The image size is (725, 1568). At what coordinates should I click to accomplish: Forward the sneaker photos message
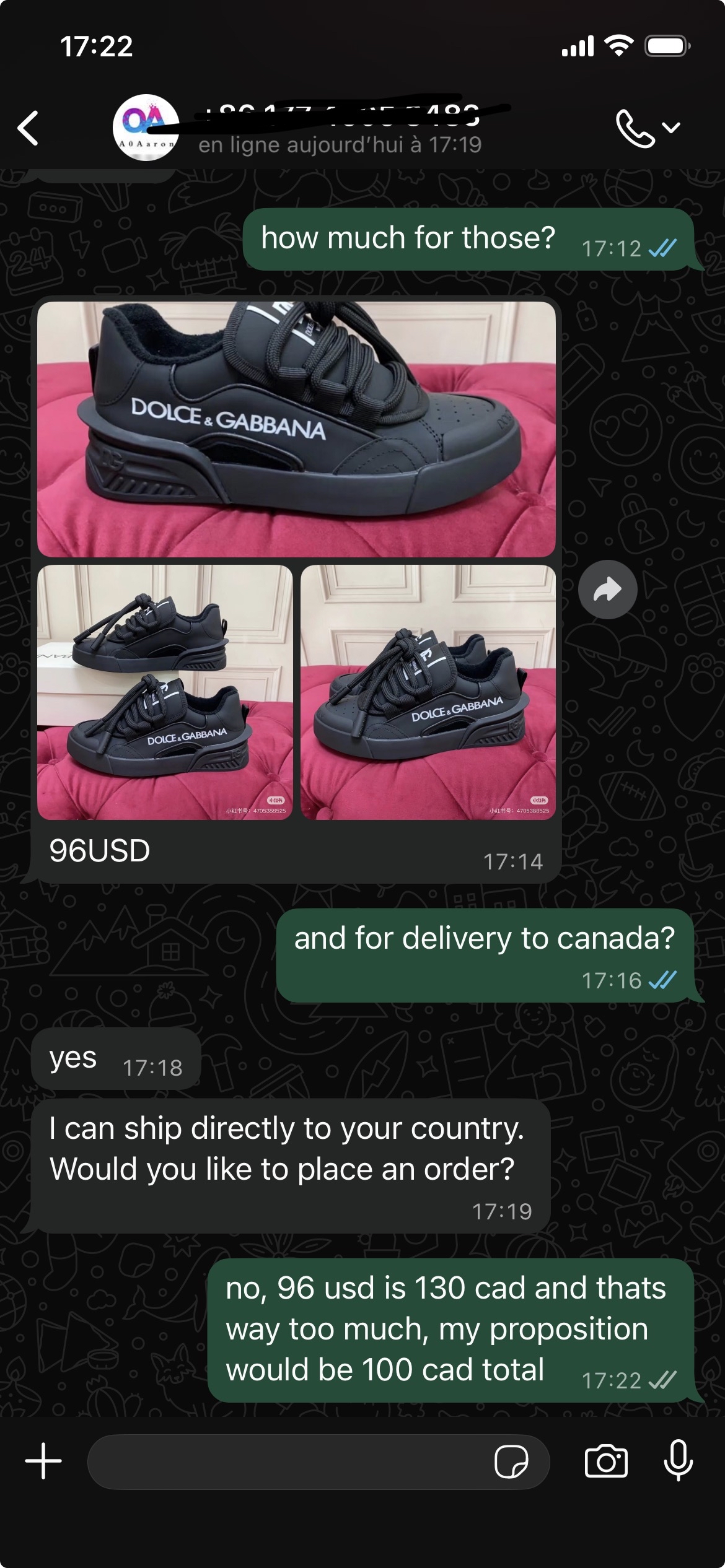click(607, 590)
